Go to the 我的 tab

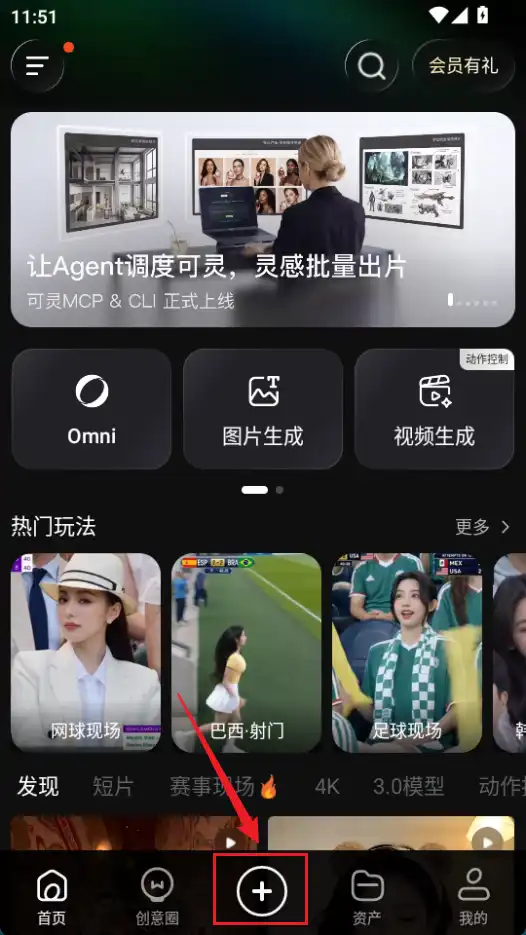point(473,896)
